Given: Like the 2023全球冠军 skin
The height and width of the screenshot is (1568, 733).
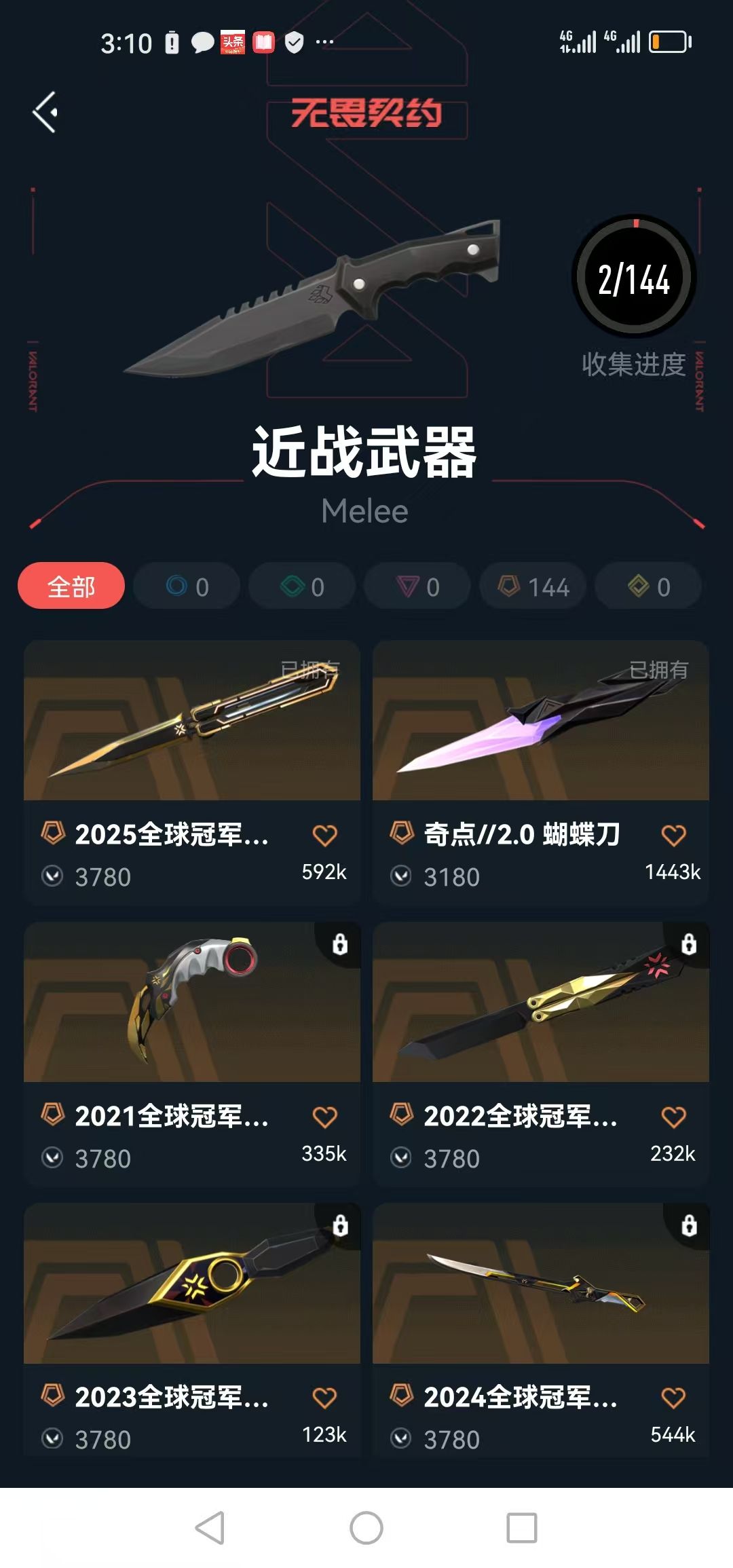Looking at the screenshot, I should pos(324,1398).
